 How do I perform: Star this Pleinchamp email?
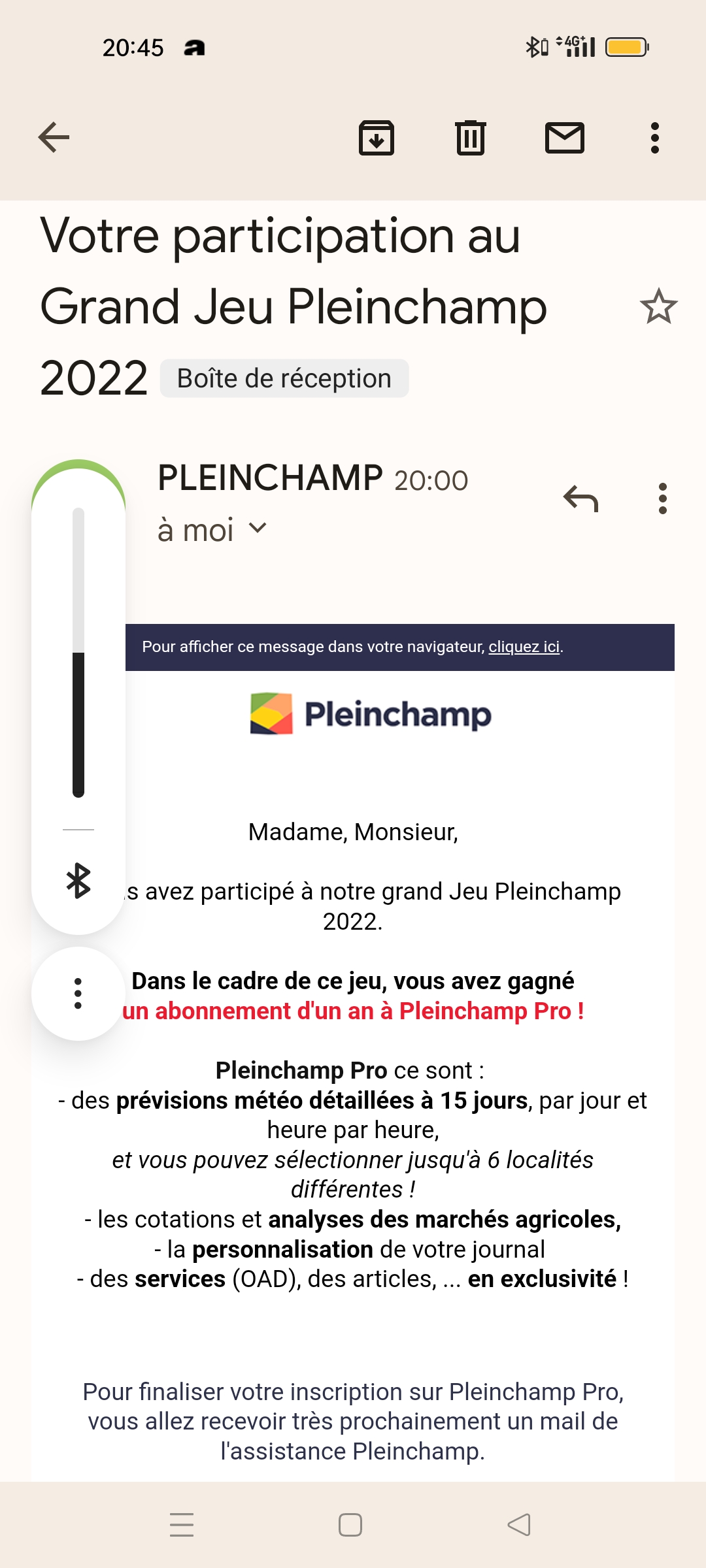click(658, 306)
